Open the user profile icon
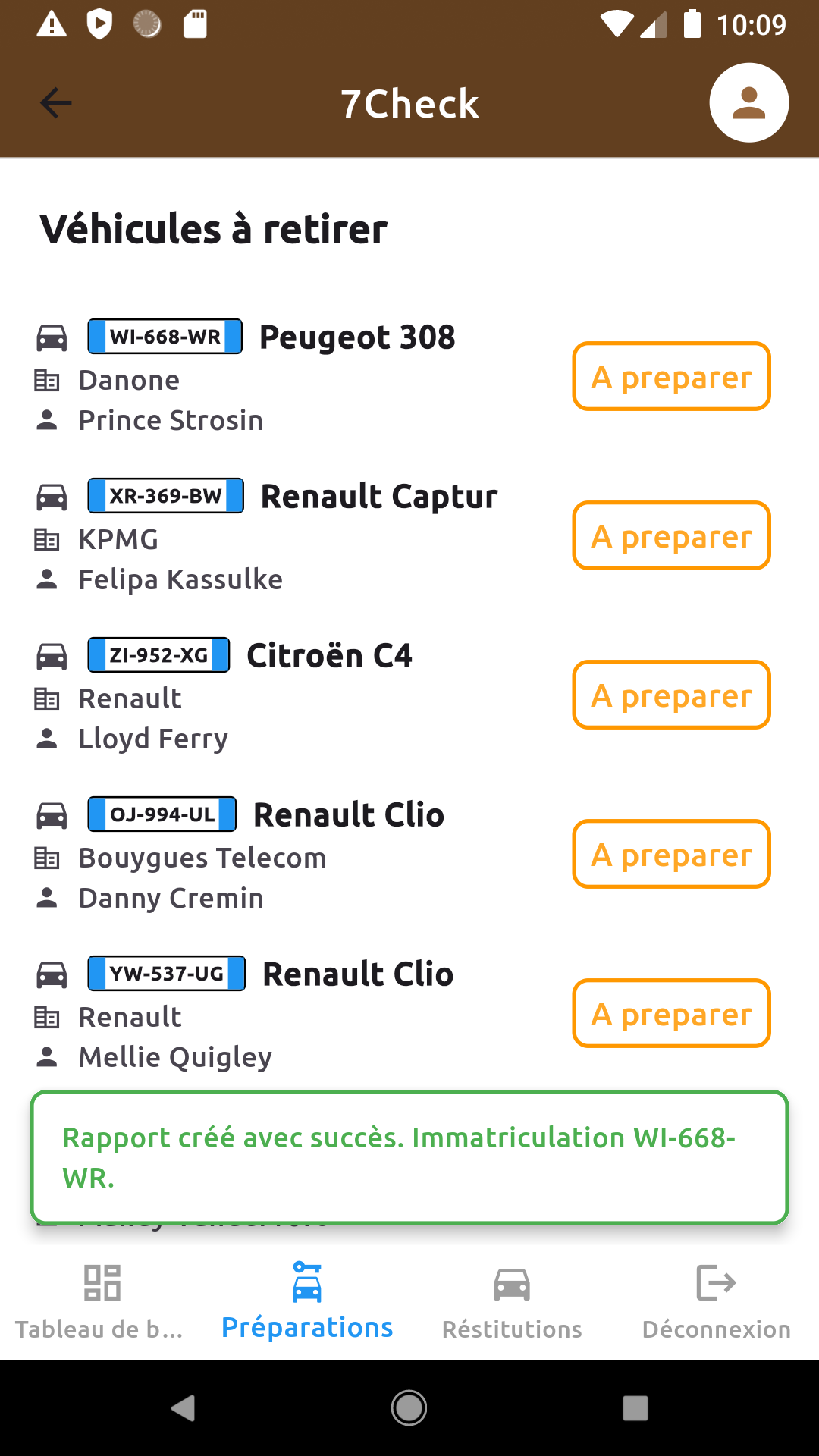The image size is (819, 1456). tap(749, 102)
